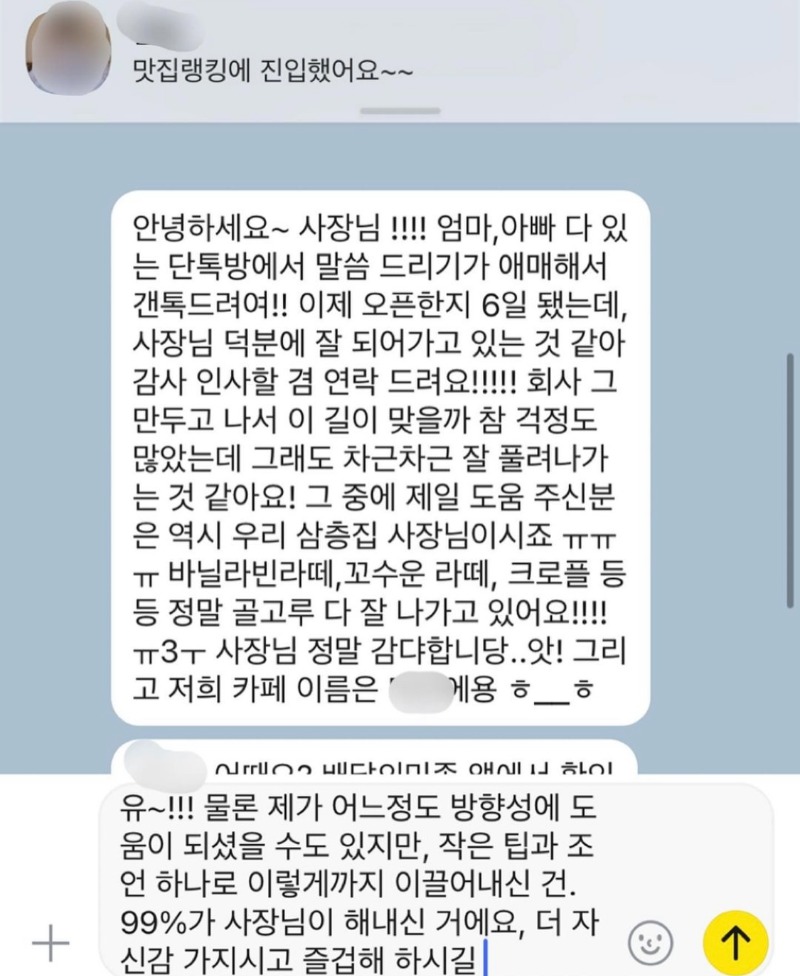Tap the yellow send arrow button
This screenshot has width=800, height=976.
coord(736,941)
